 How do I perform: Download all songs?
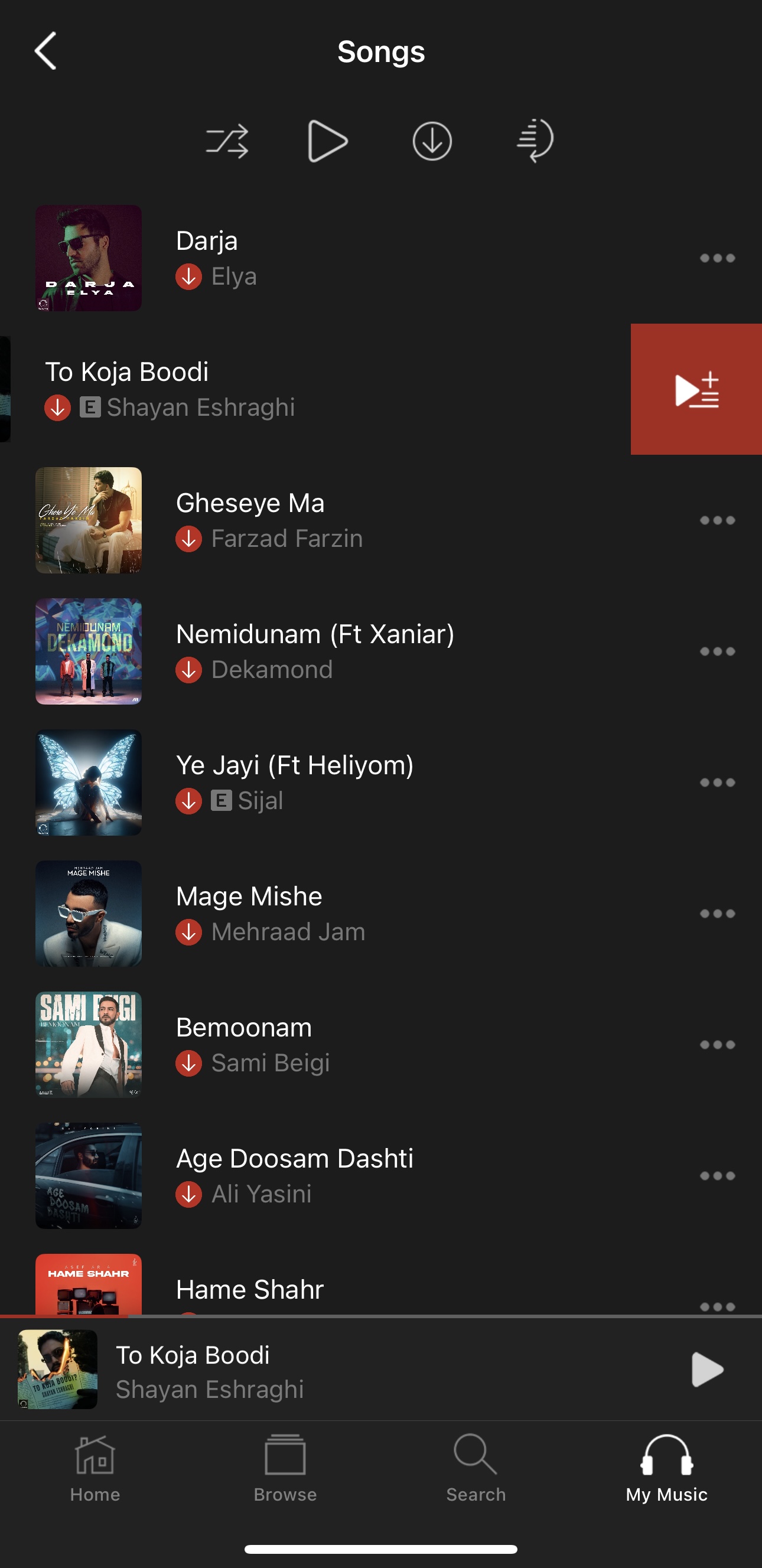tap(432, 141)
